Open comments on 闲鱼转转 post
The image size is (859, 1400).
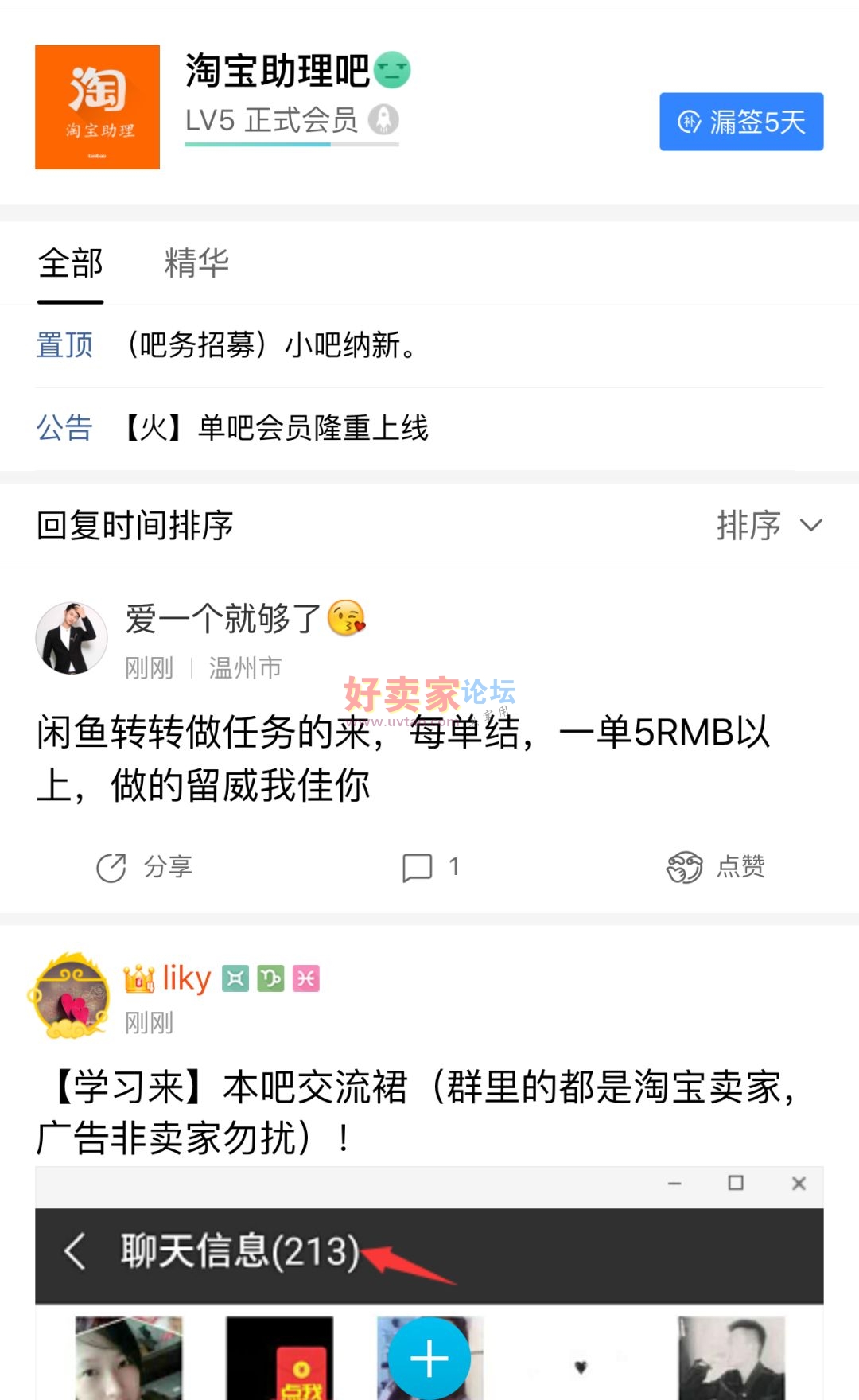tap(430, 866)
